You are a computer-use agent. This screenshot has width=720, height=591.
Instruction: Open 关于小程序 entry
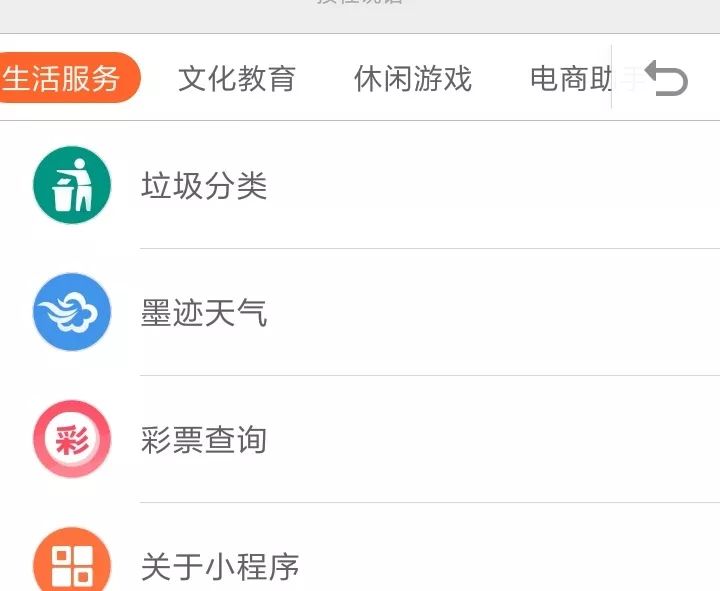pyautogui.click(x=220, y=567)
